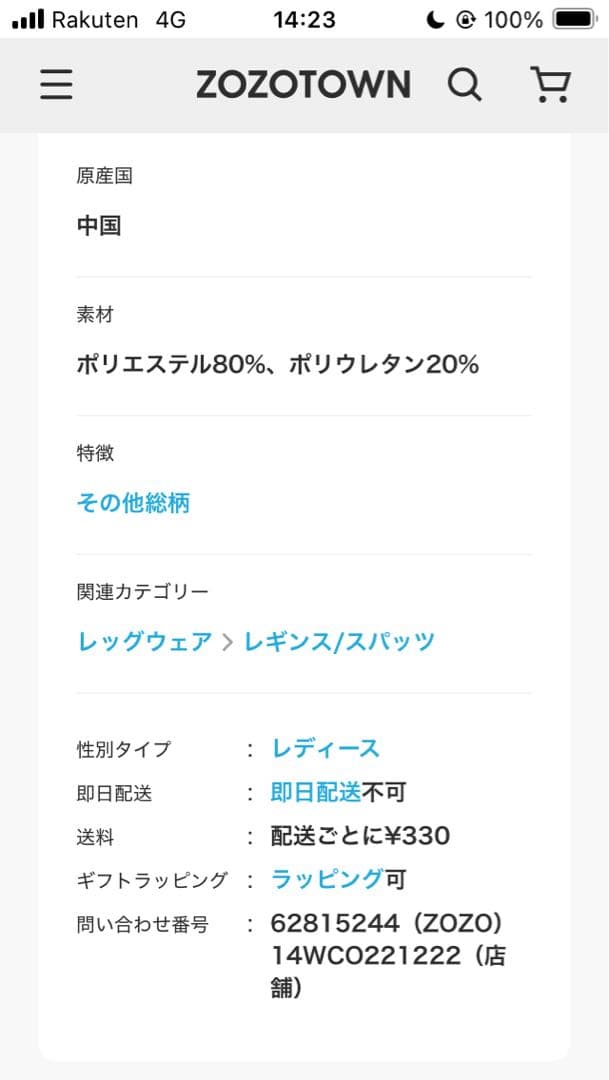The height and width of the screenshot is (1080, 609).
Task: Open the hamburger menu
Action: click(x=56, y=86)
